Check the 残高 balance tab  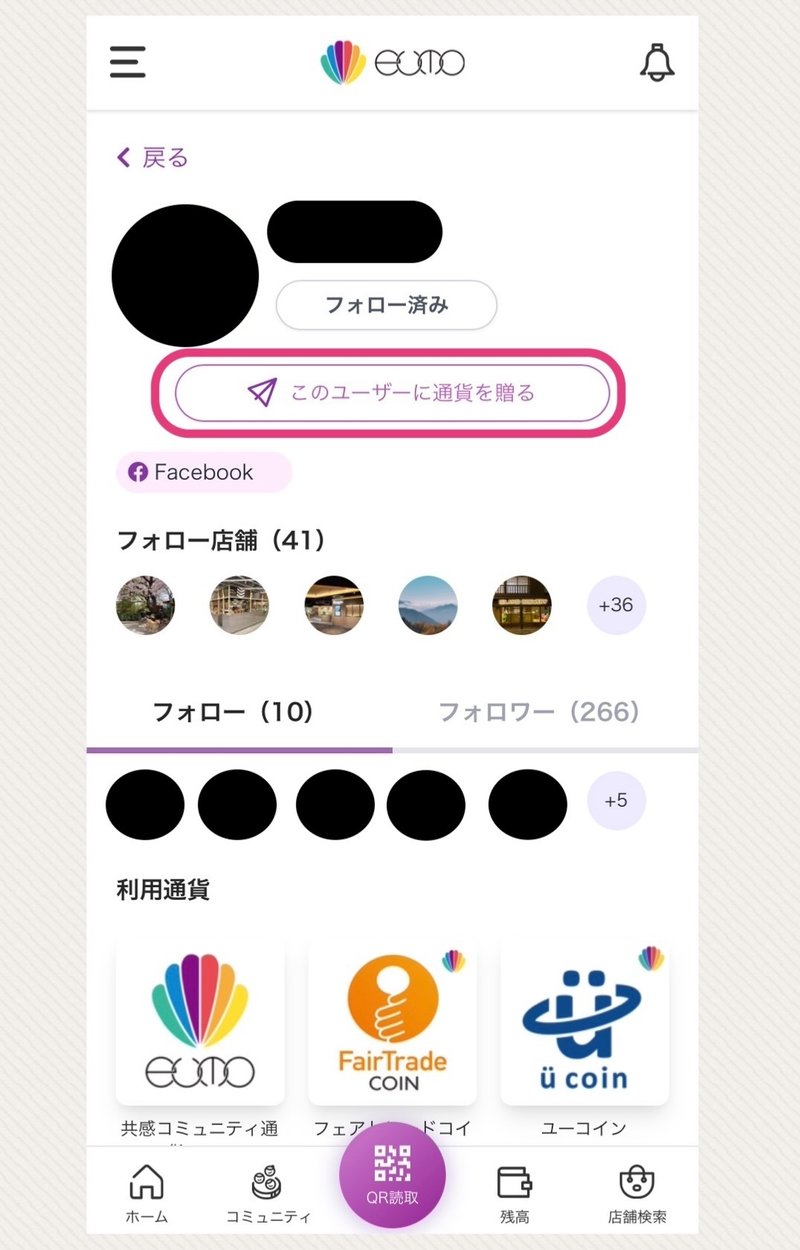515,1195
